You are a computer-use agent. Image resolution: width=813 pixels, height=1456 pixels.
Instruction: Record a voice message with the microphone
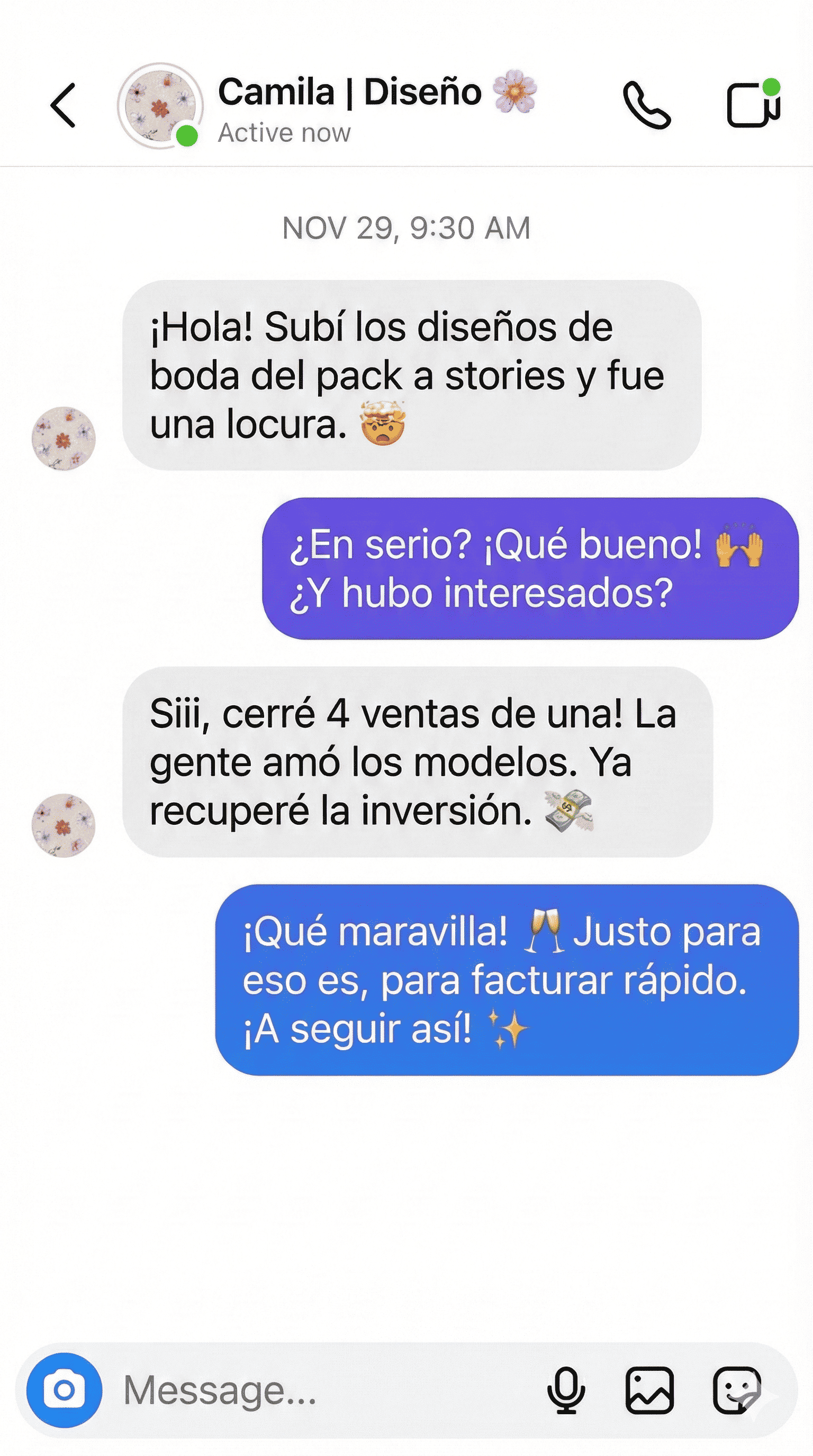pyautogui.click(x=566, y=1390)
